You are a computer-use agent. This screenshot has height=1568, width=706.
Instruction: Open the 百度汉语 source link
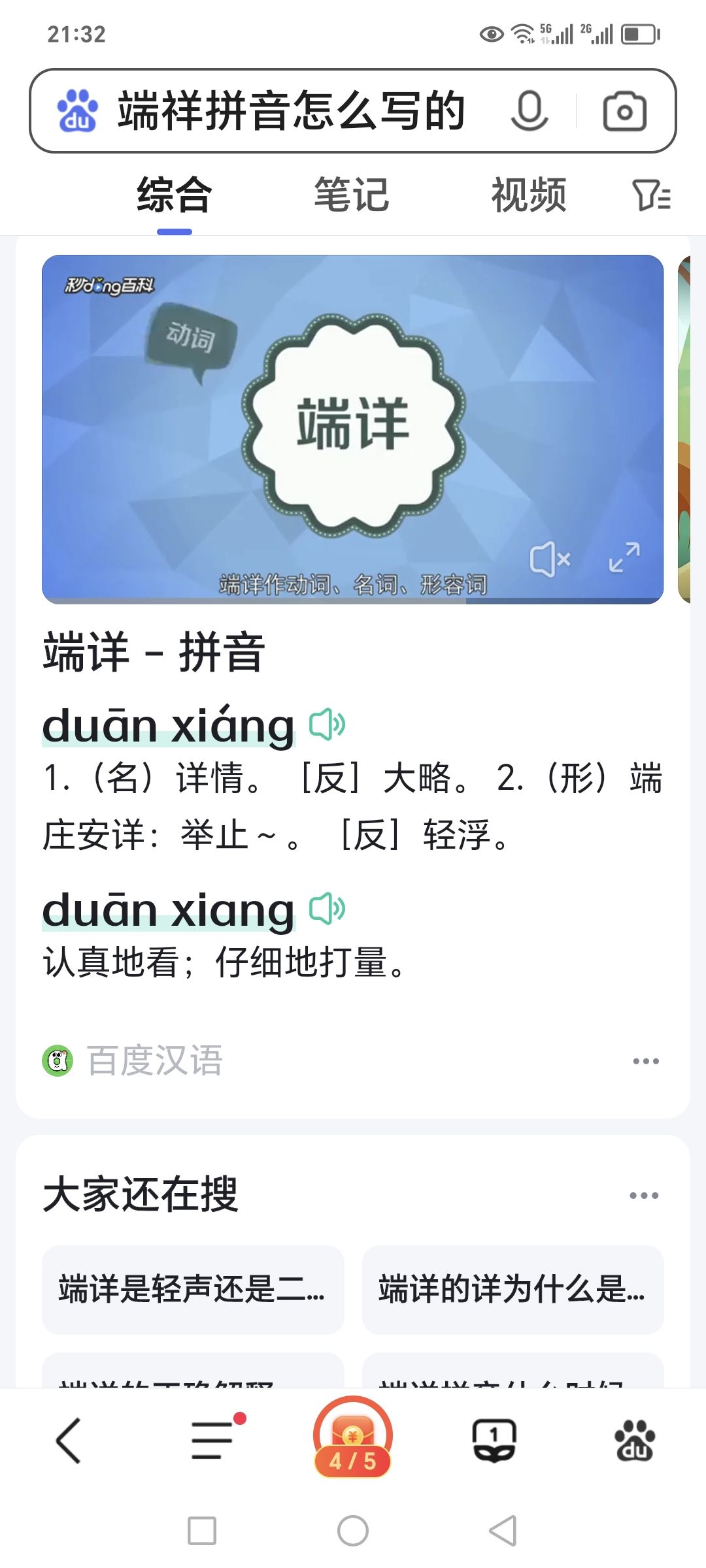point(154,1060)
